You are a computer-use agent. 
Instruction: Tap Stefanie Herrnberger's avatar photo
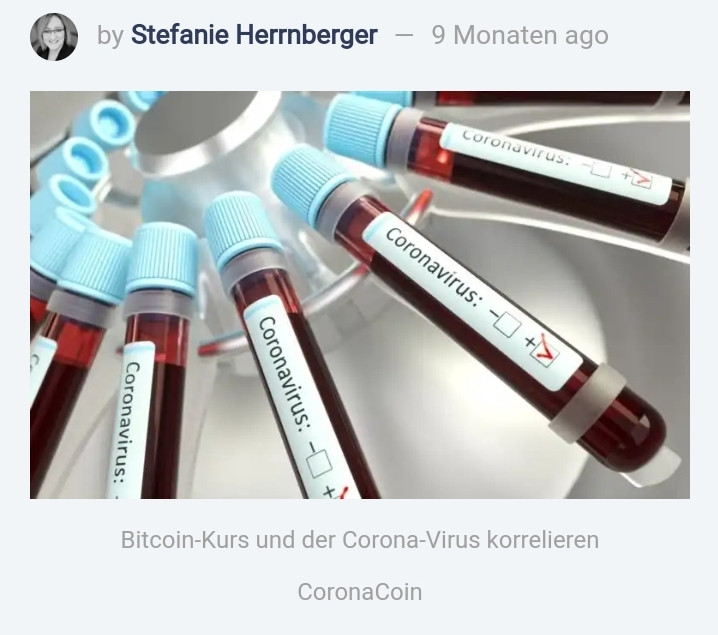coord(54,37)
